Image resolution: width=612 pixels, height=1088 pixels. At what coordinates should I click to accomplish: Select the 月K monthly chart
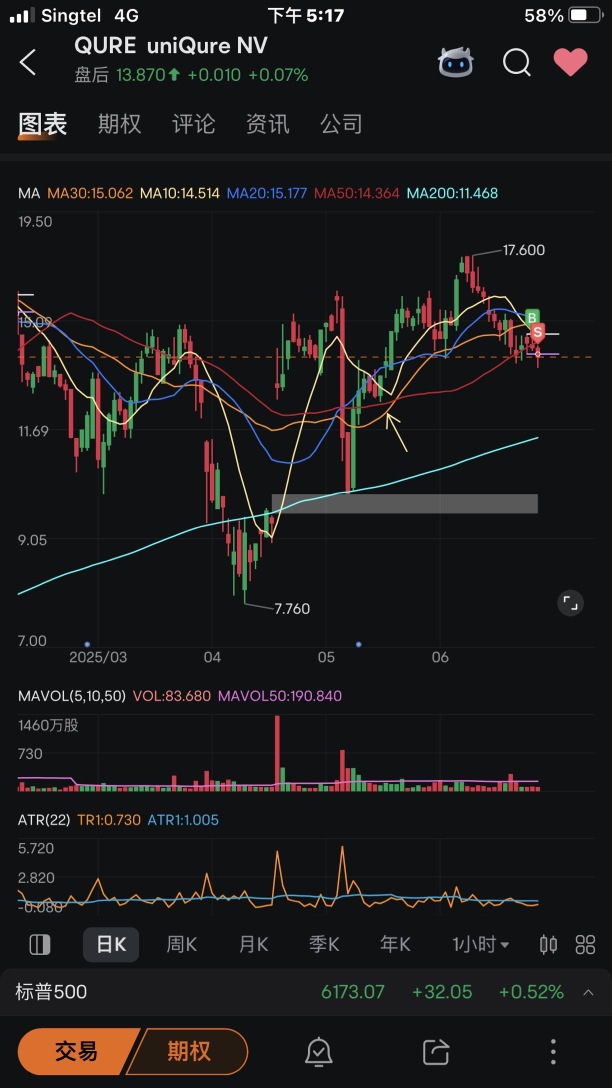[253, 944]
